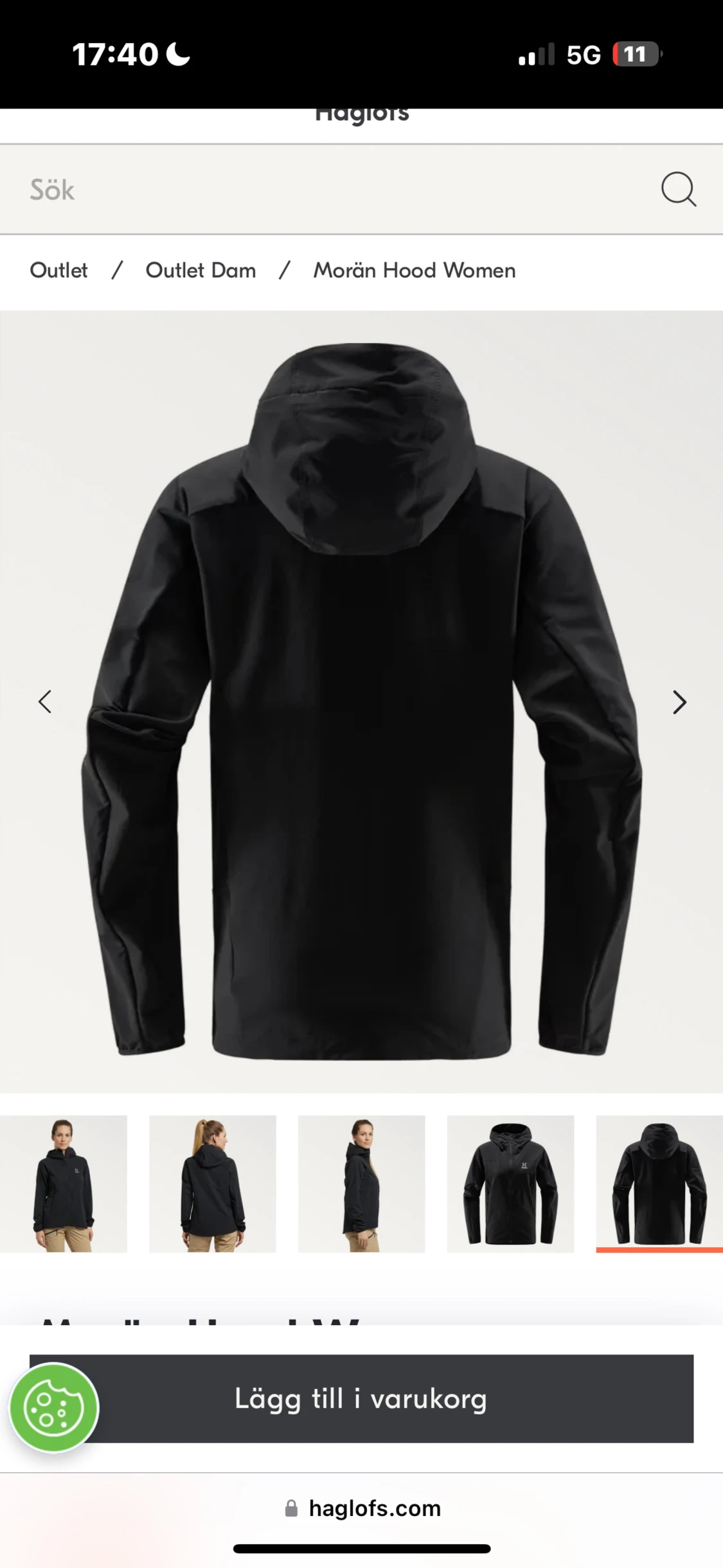Show the previous product image
This screenshot has width=723, height=1568.
(x=45, y=702)
